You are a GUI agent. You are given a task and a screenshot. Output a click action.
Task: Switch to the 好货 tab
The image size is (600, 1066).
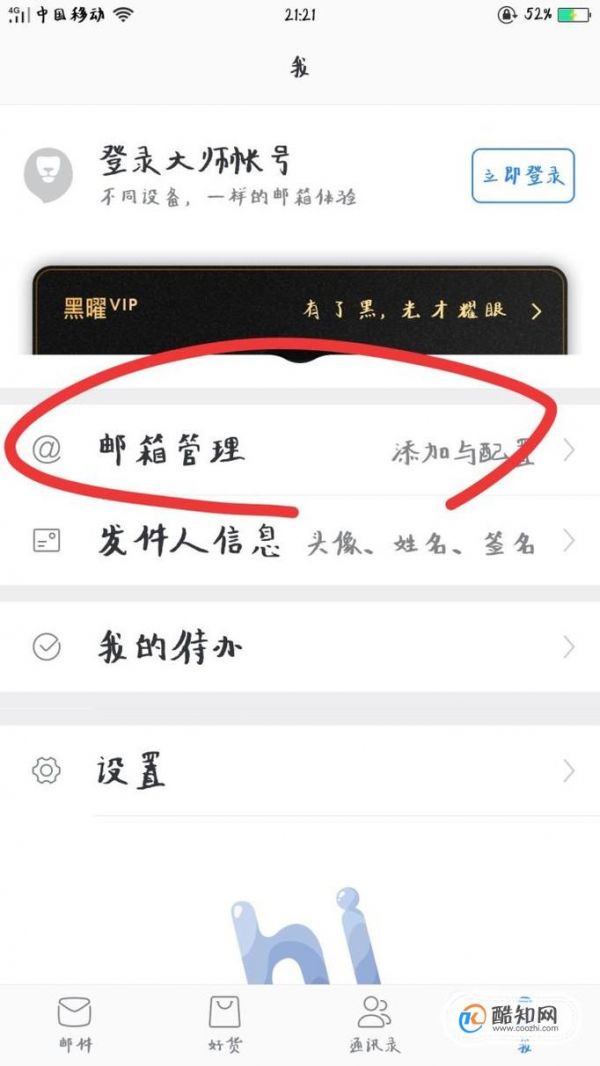point(224,1023)
